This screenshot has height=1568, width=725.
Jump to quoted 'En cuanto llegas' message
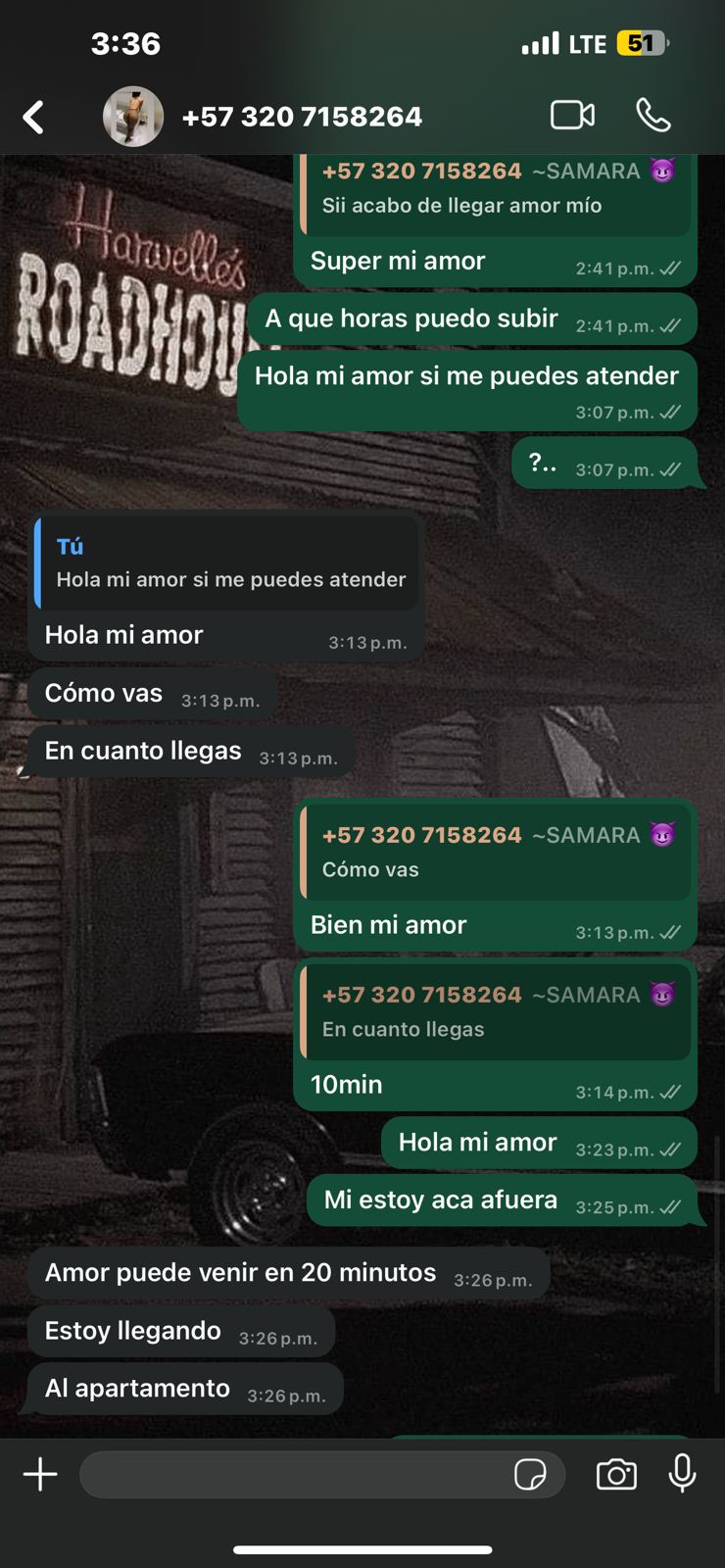click(496, 1011)
